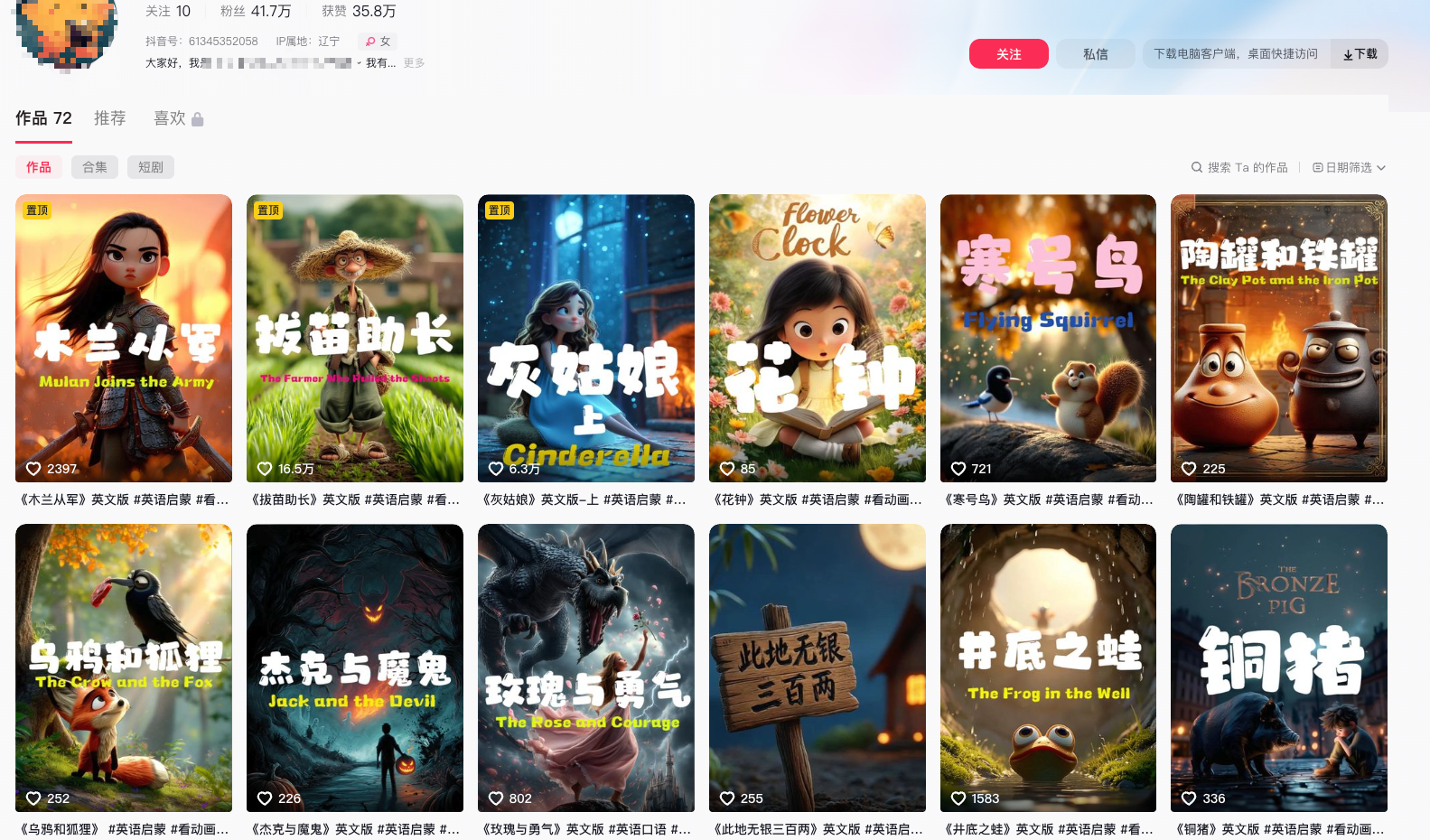Send a private message via 私信

pos(1095,54)
